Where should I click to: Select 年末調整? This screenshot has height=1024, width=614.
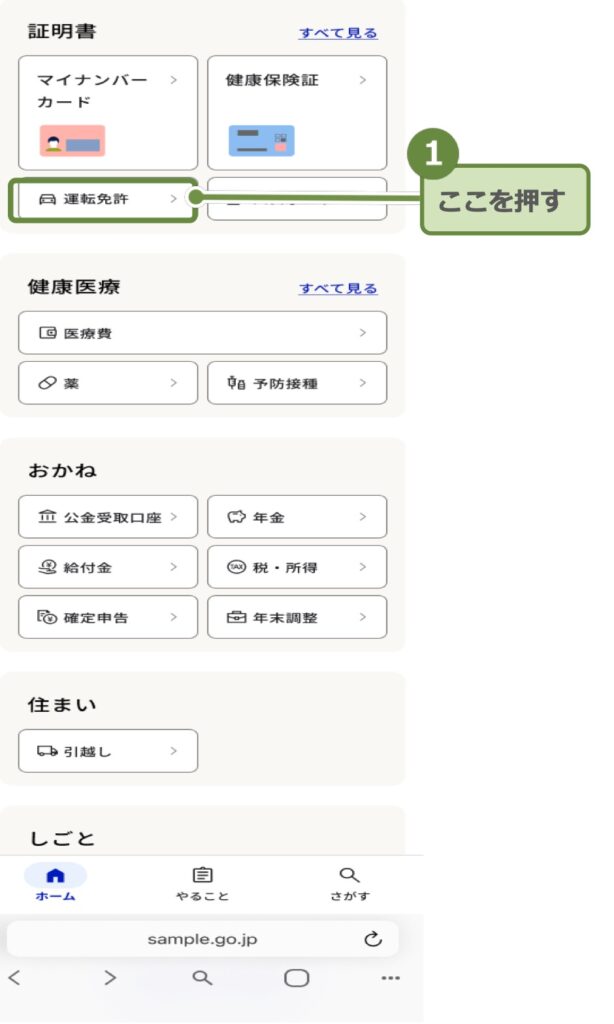click(296, 617)
